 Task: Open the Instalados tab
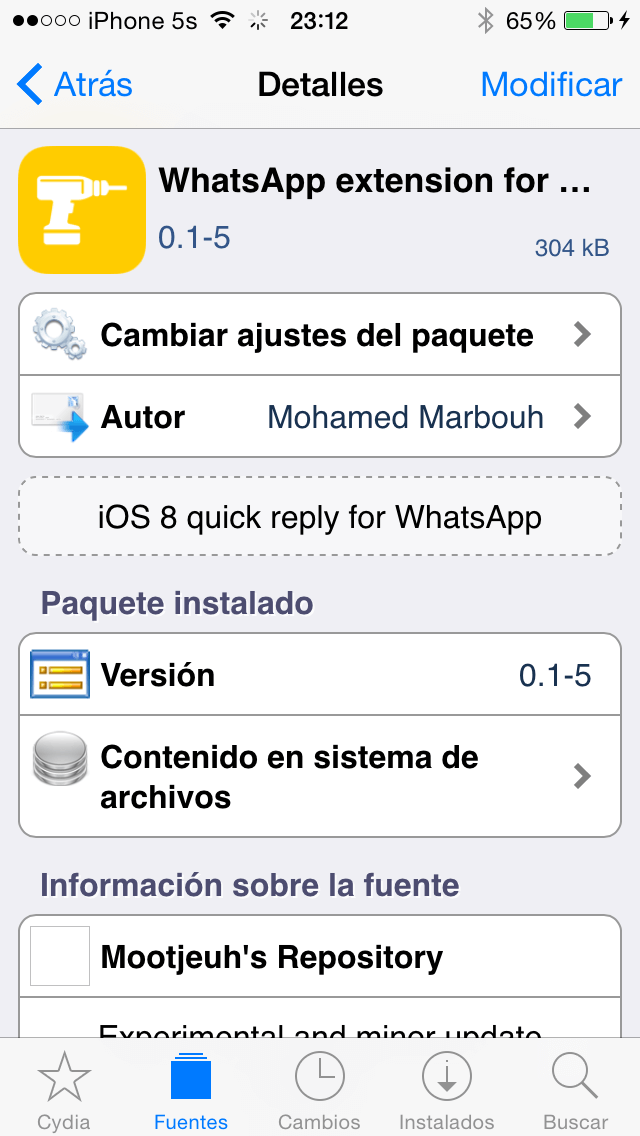[446, 1090]
